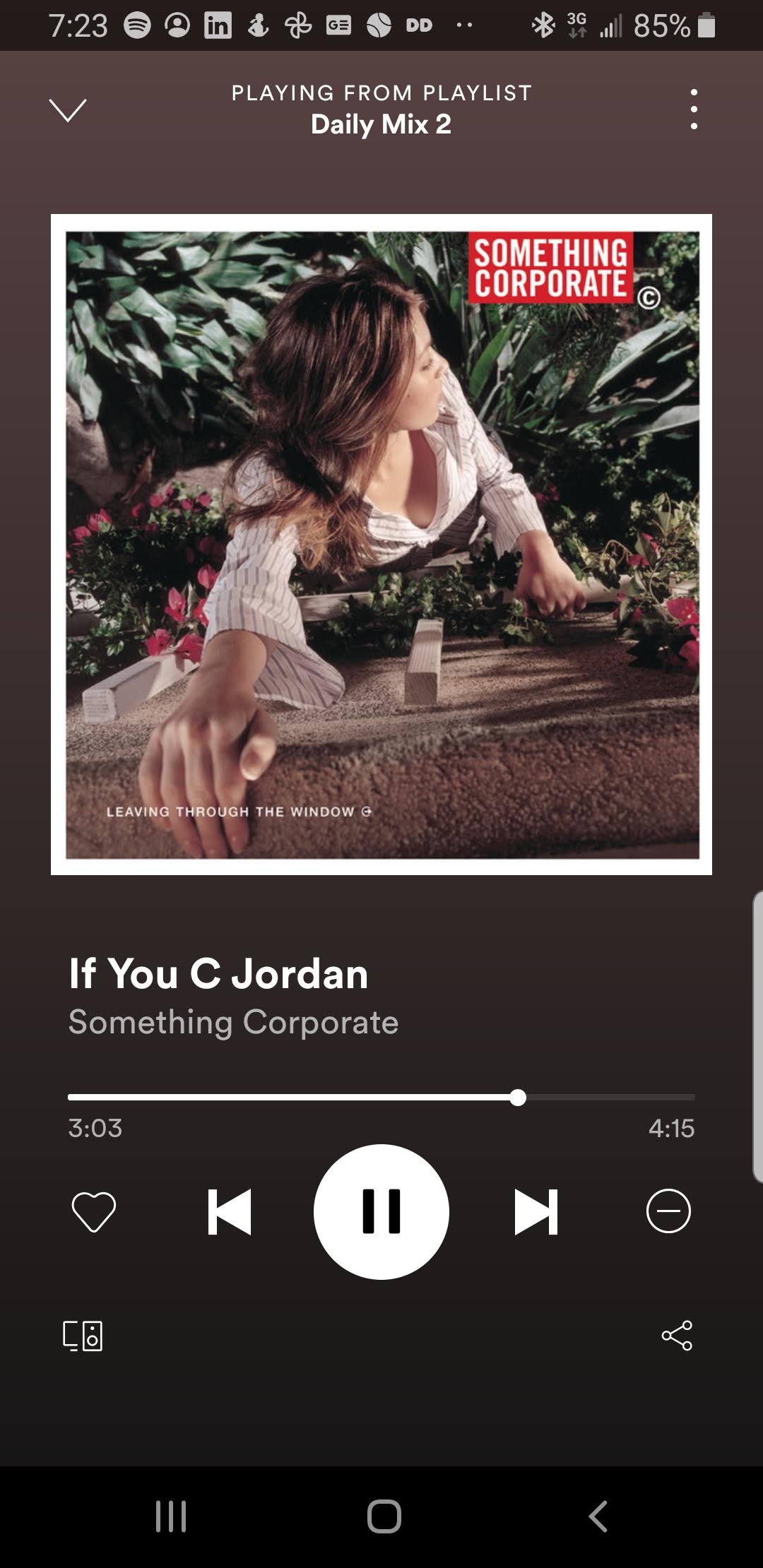Hide this song with the minus icon
Viewport: 763px width, 1568px height.
coord(668,1211)
